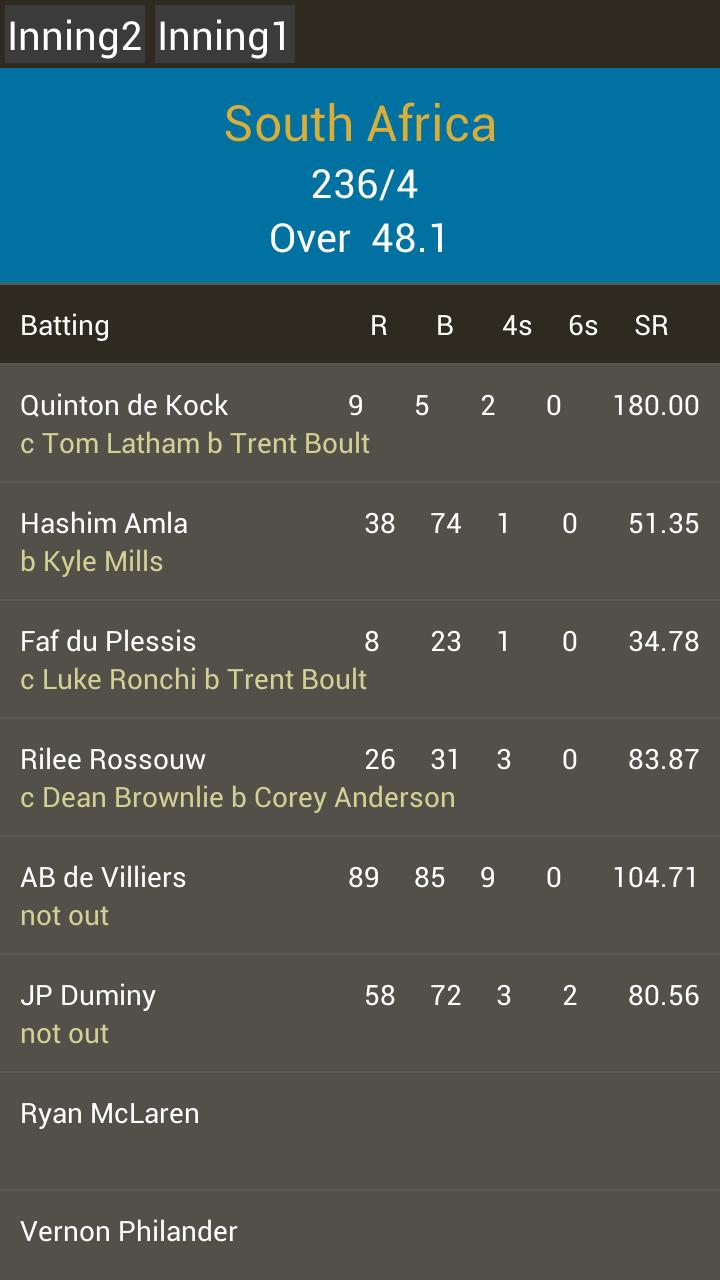Click the Over 48.1 text
The width and height of the screenshot is (720, 1280).
(x=360, y=239)
